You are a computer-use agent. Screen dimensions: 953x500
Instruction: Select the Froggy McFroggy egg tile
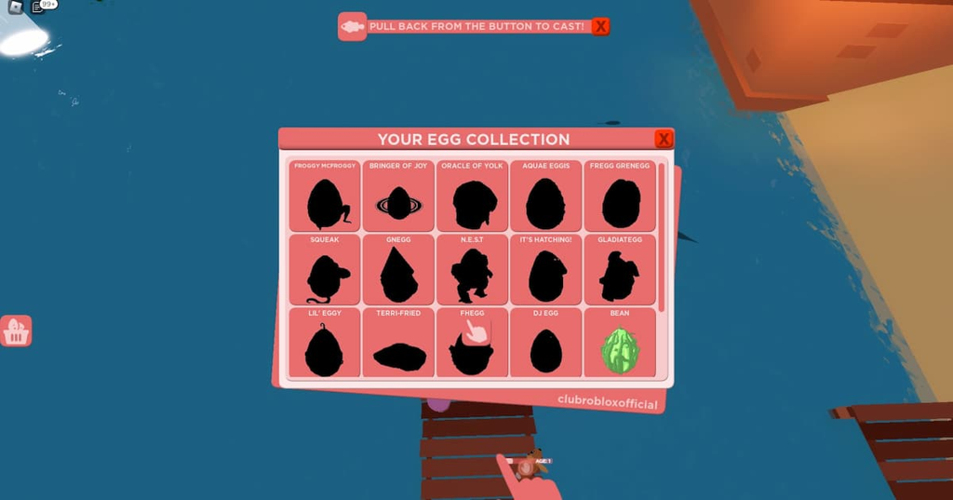point(325,197)
